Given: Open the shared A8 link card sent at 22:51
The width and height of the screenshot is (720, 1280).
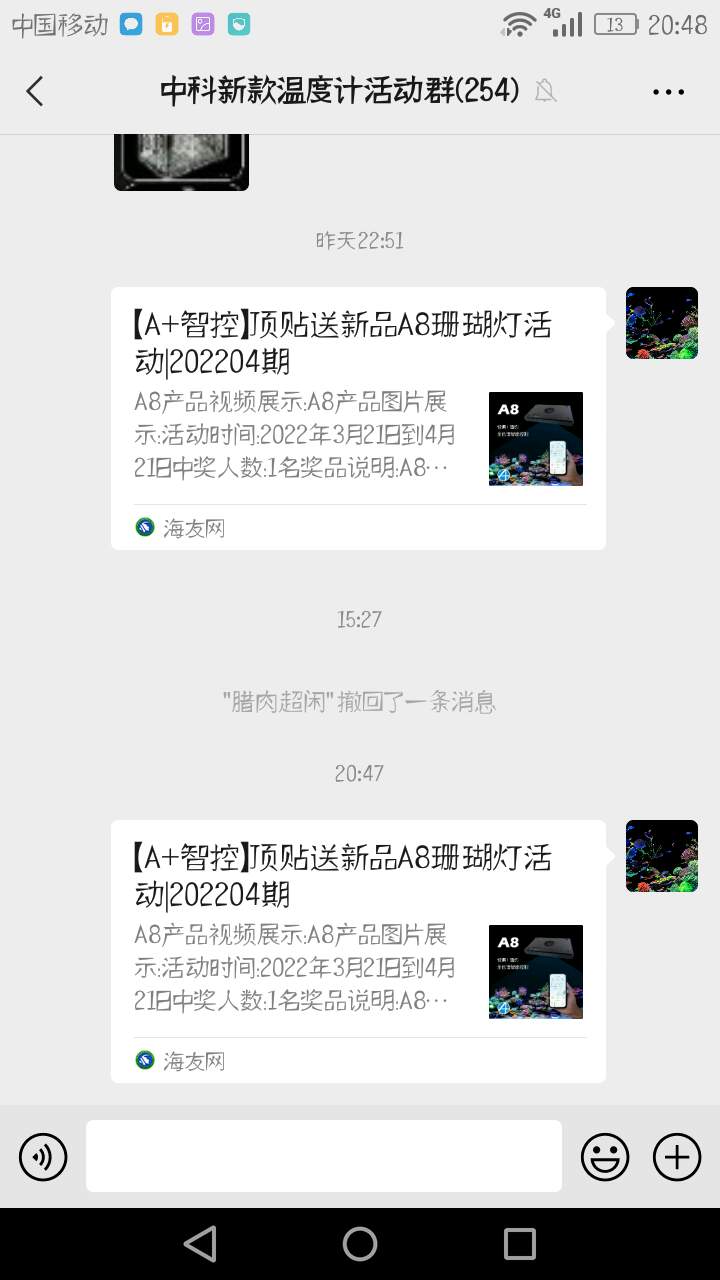Looking at the screenshot, I should pos(358,418).
